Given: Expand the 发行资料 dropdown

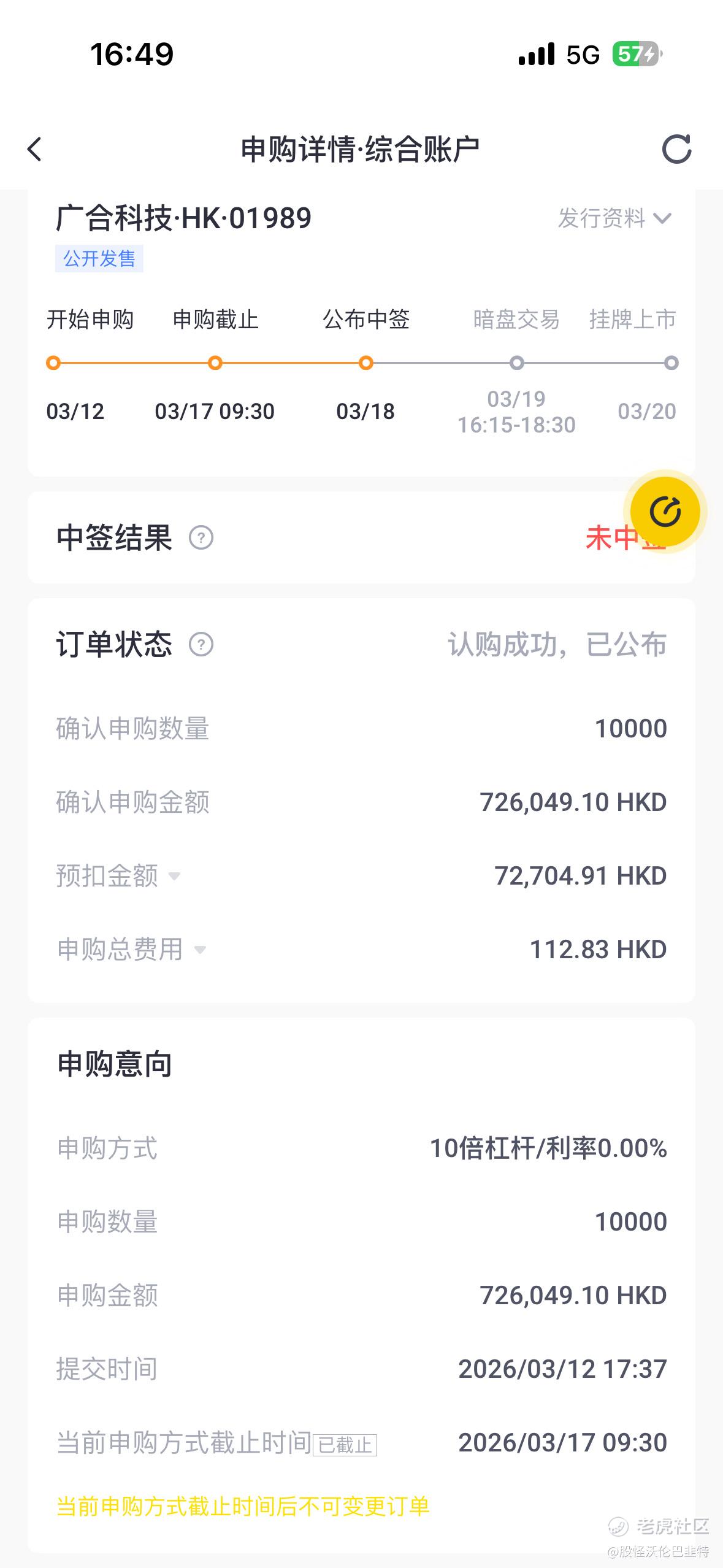Looking at the screenshot, I should click(x=615, y=218).
